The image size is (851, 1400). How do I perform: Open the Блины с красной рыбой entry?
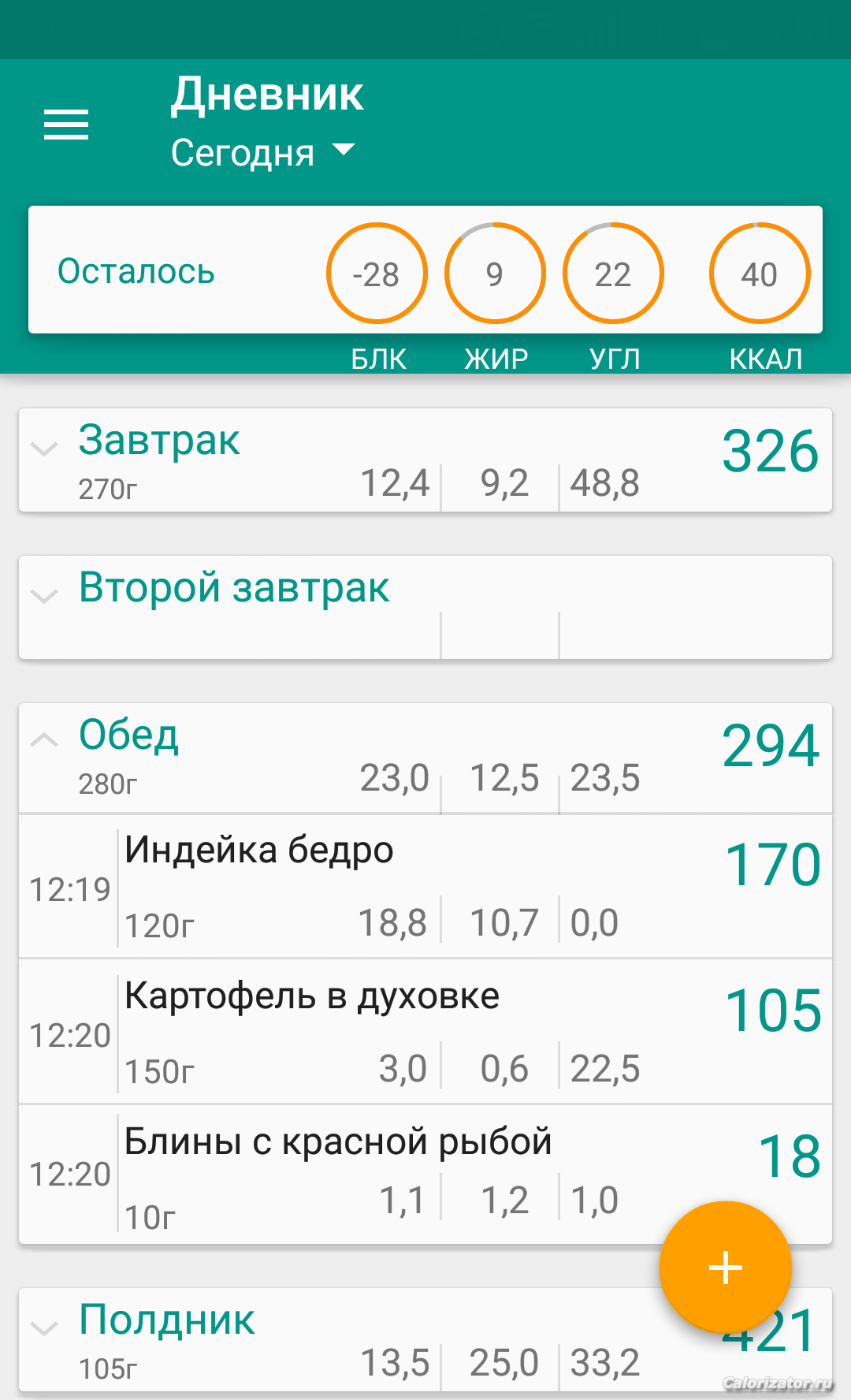(425, 1175)
